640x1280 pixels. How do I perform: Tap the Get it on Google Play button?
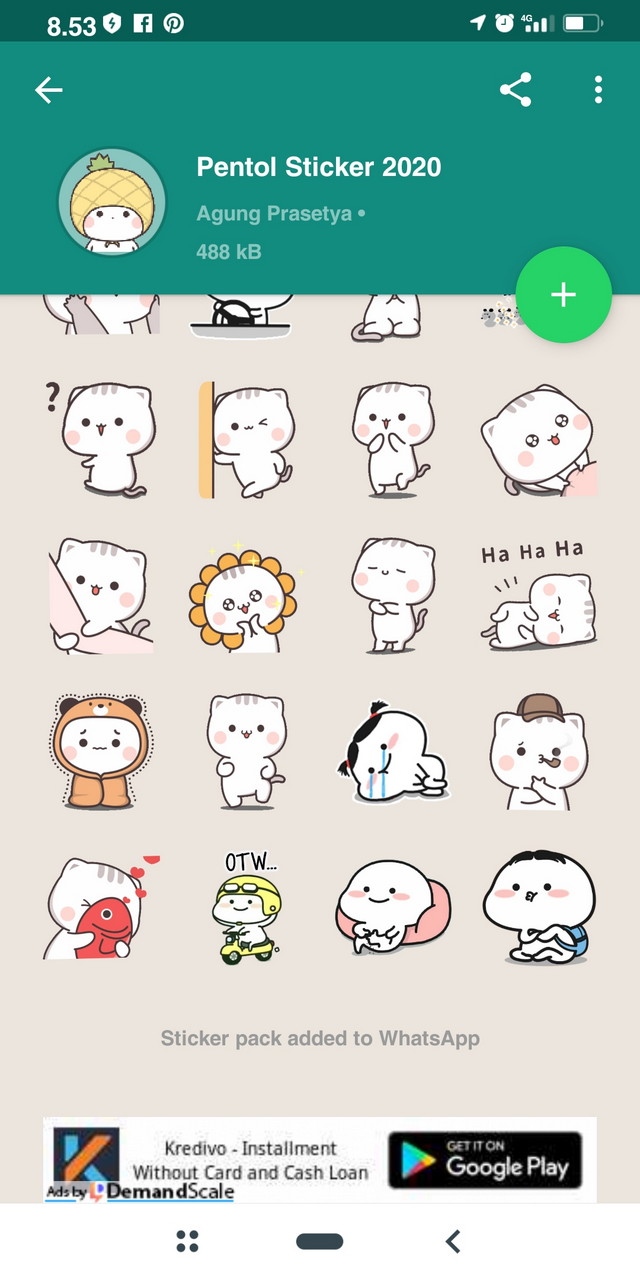click(485, 1159)
